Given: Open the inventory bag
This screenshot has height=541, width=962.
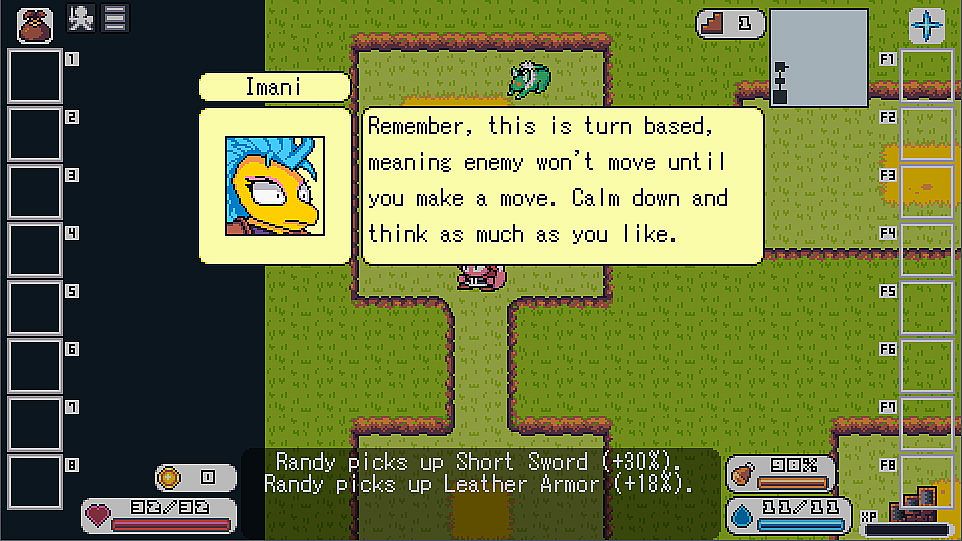Looking at the screenshot, I should point(34,24).
